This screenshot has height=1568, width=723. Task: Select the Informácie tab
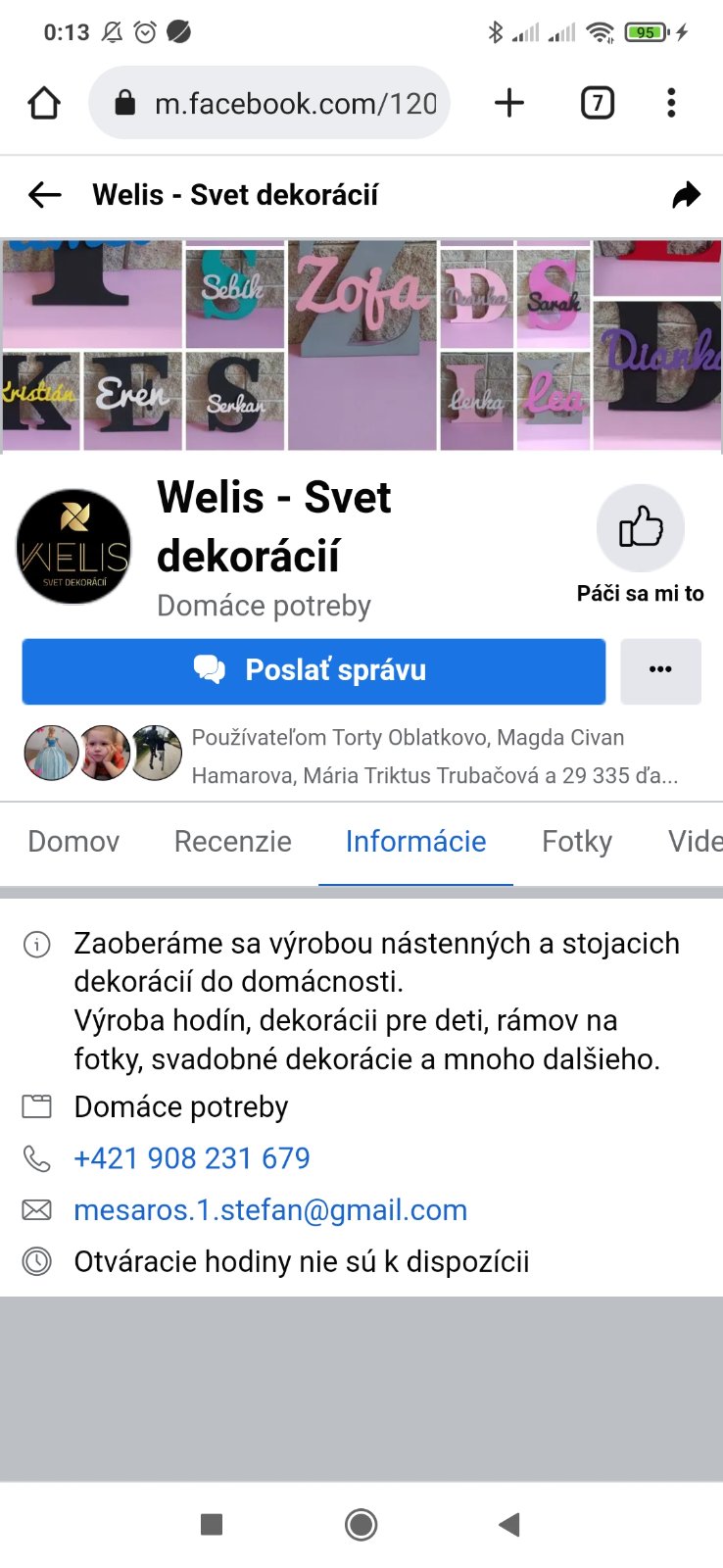[x=415, y=842]
